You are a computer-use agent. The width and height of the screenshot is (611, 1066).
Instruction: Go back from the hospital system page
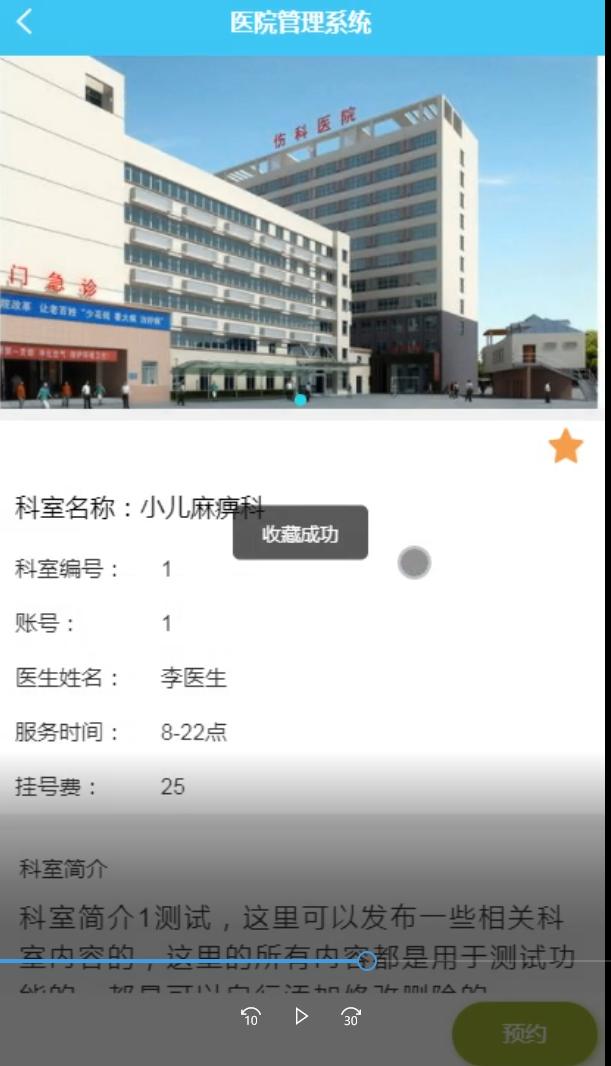(x=25, y=22)
